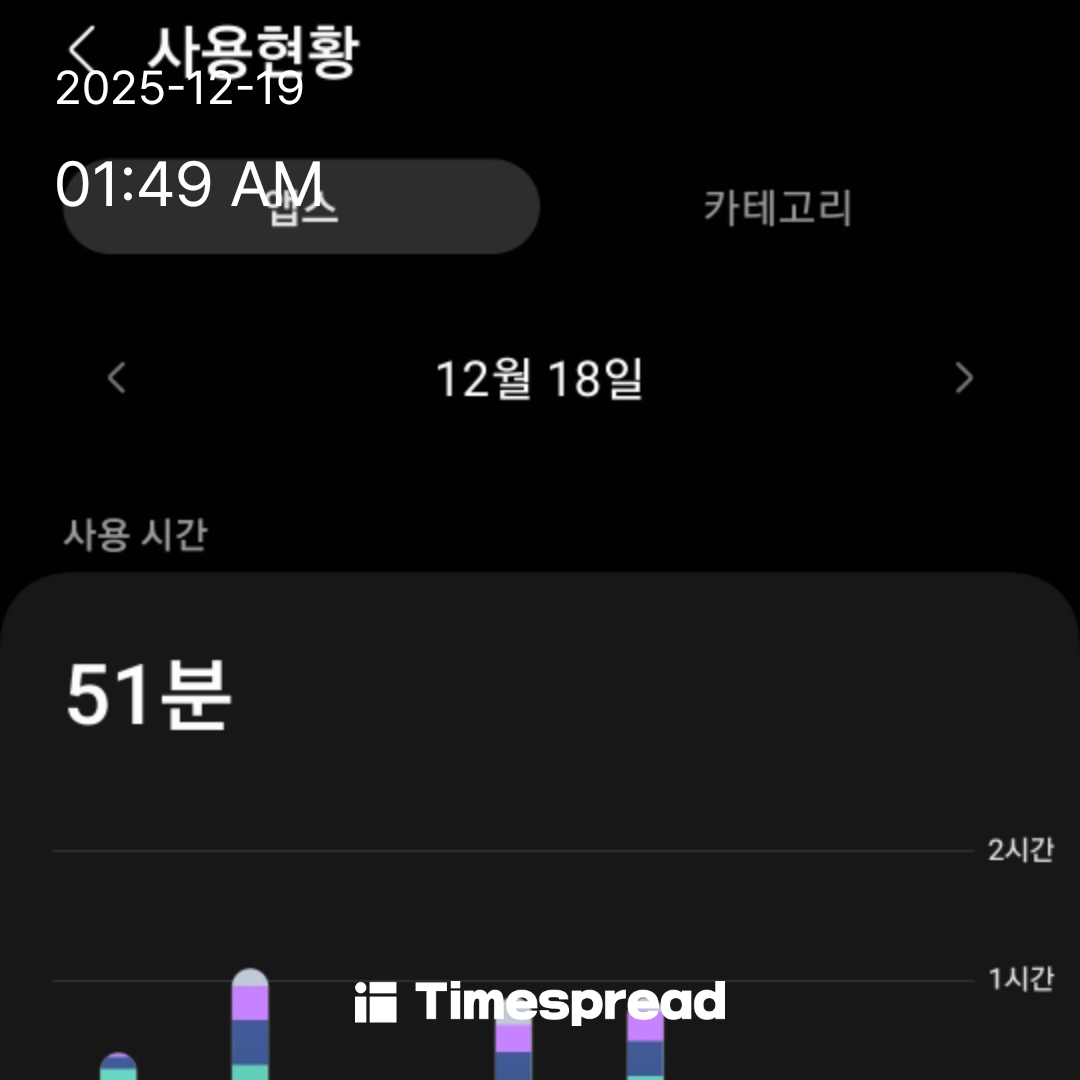This screenshot has width=1080, height=1080.
Task: Select the 앱스 tab
Action: (x=301, y=207)
